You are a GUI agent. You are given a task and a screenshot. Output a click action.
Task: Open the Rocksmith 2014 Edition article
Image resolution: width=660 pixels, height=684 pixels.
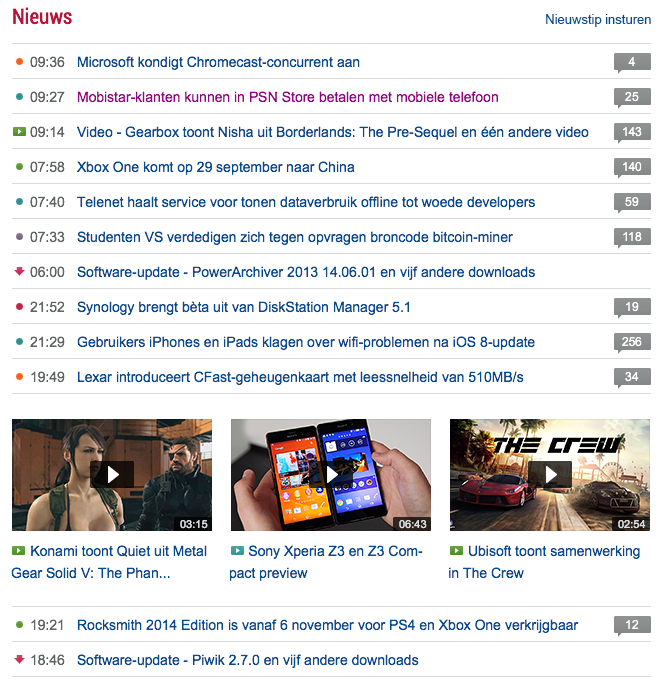coord(327,625)
